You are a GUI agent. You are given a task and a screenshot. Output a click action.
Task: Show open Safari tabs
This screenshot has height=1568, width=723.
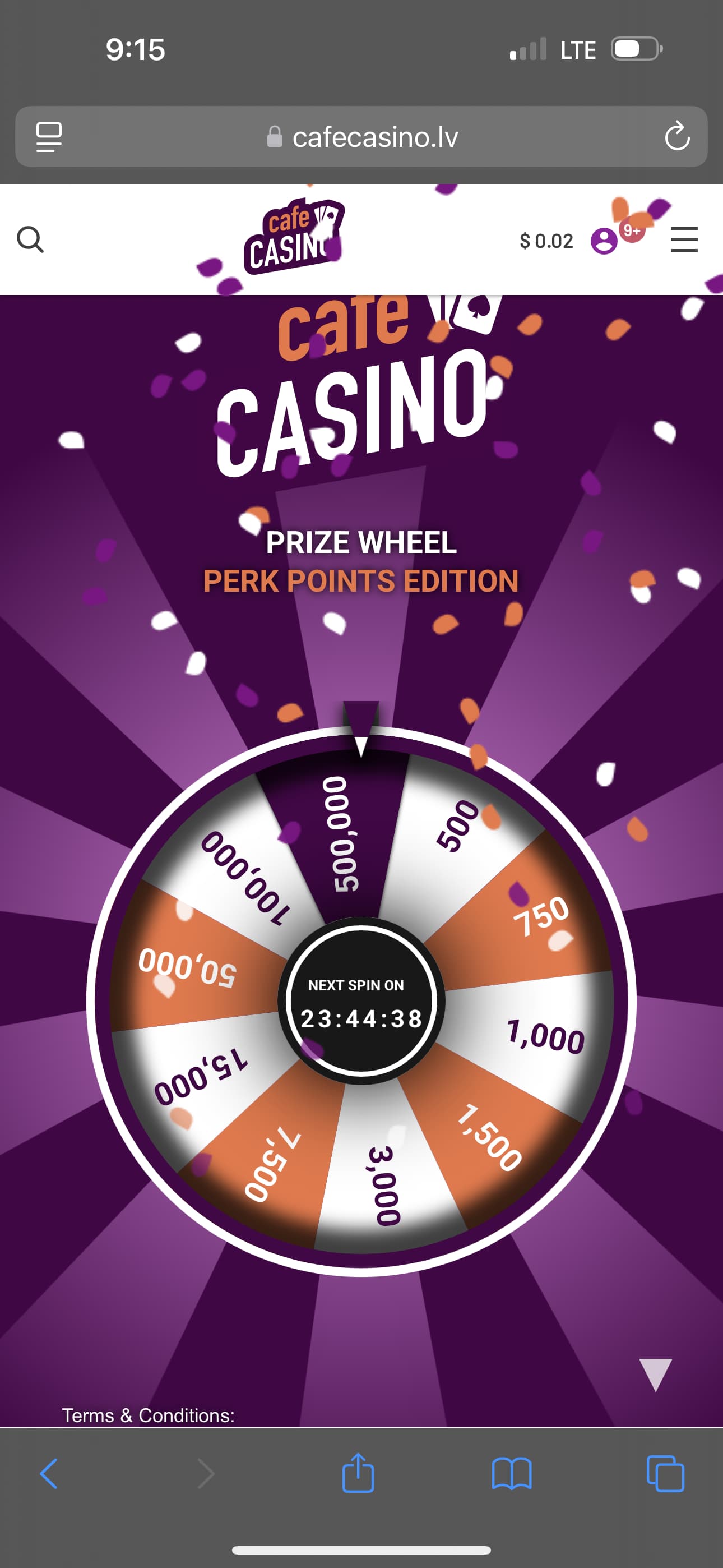click(x=665, y=1474)
